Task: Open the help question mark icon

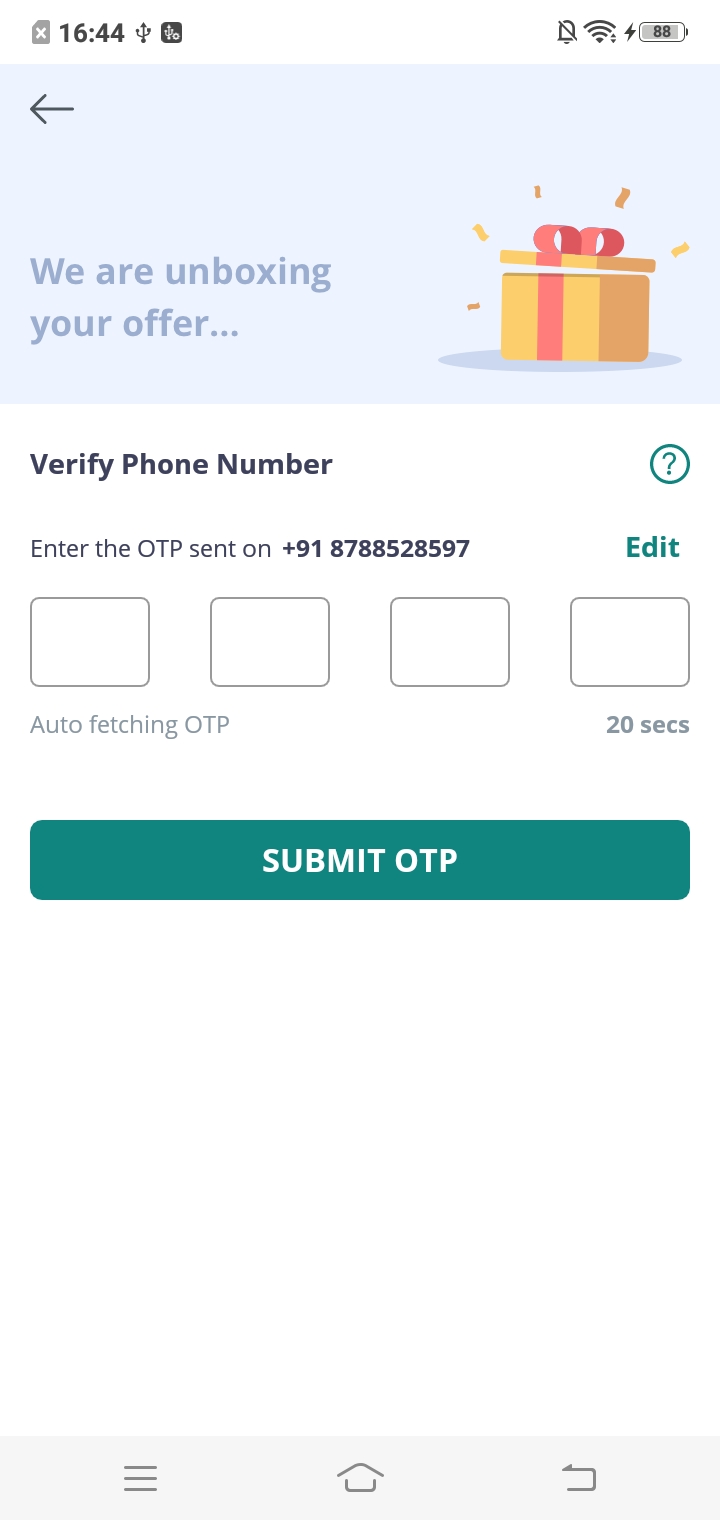Action: [670, 464]
